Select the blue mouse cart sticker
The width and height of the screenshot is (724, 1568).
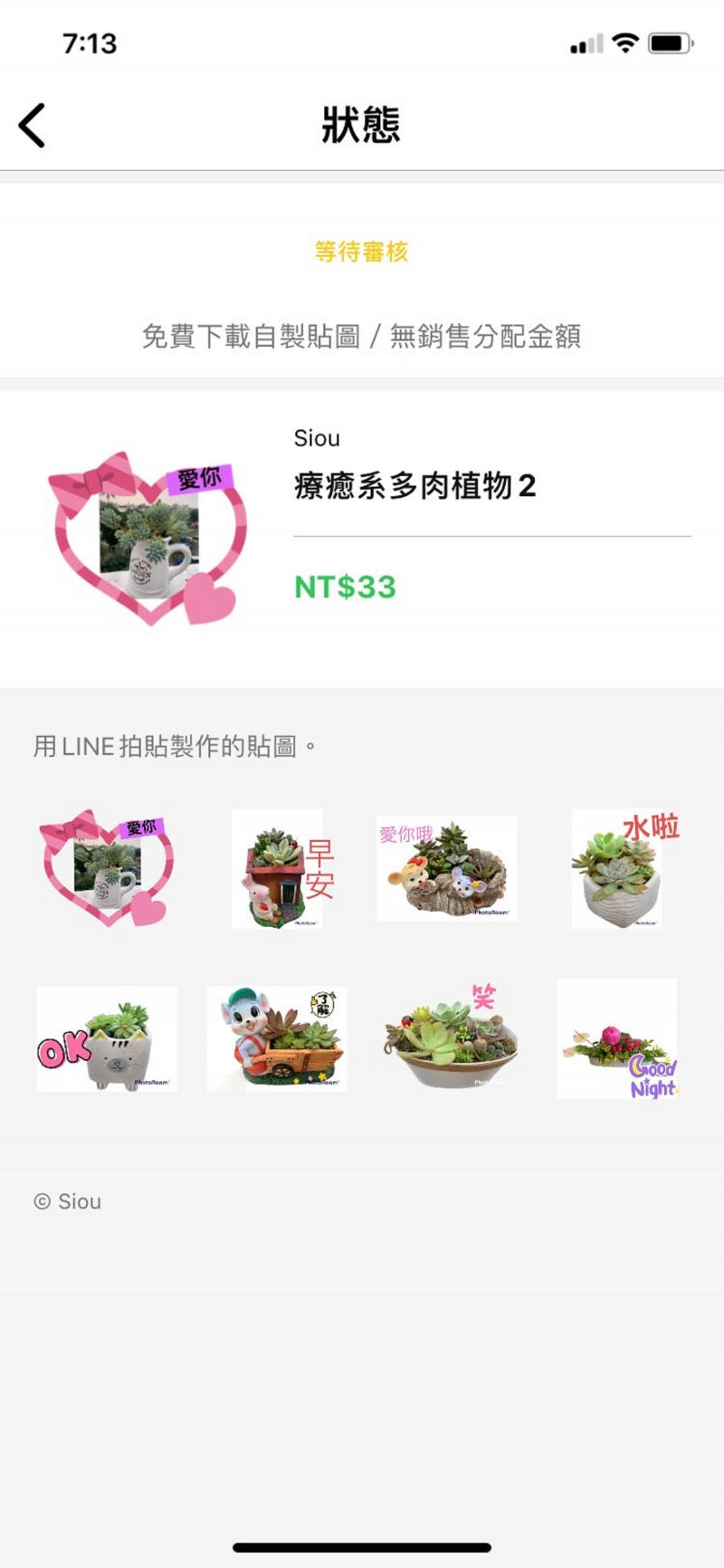click(x=277, y=1038)
